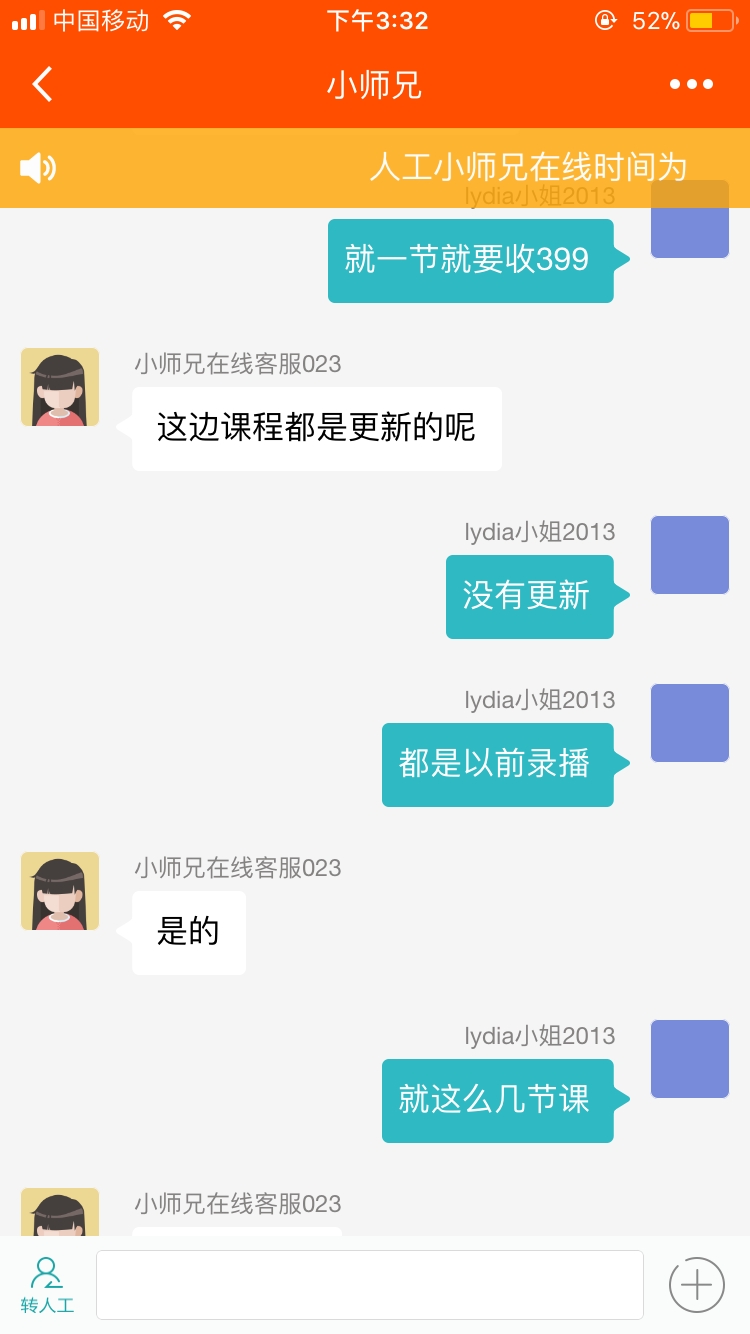Screen dimensions: 750x1334
Task: Open the three-dot overflow menu
Action: click(691, 85)
